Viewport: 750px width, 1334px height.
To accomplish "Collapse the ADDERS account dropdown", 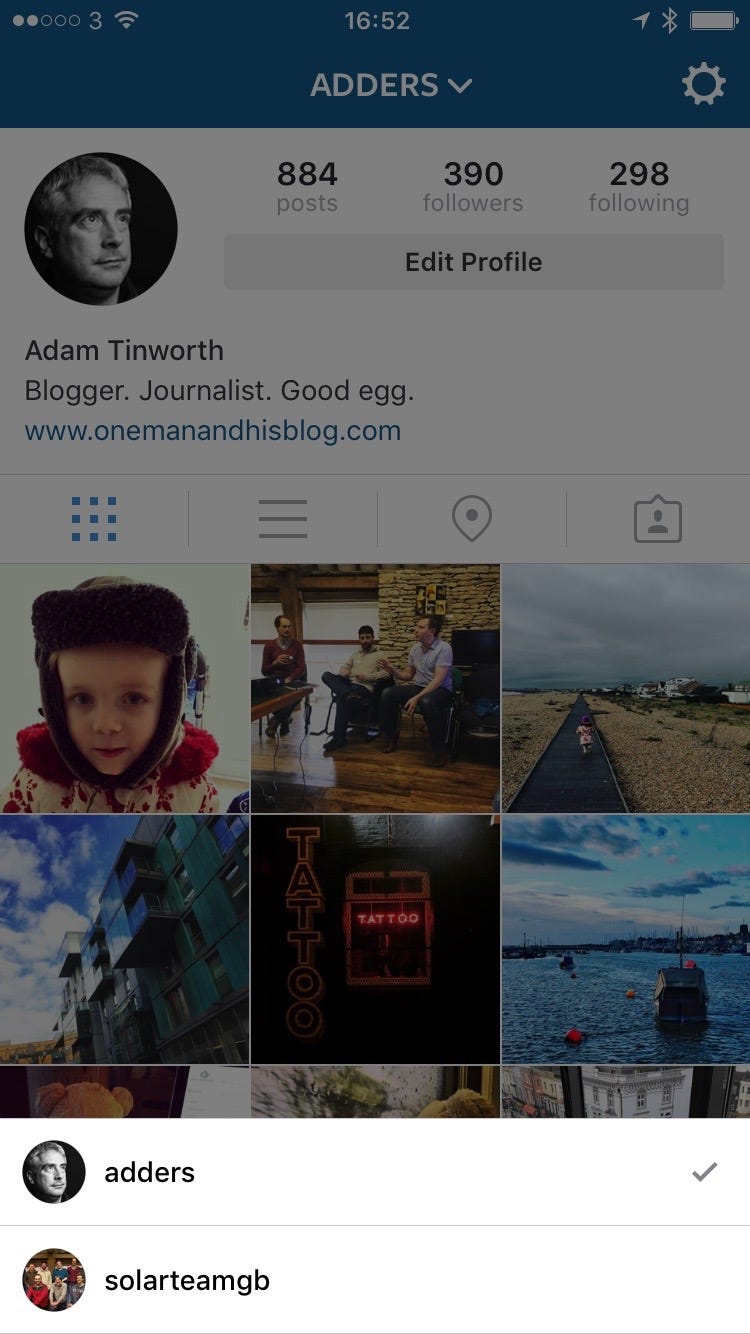I will [390, 85].
